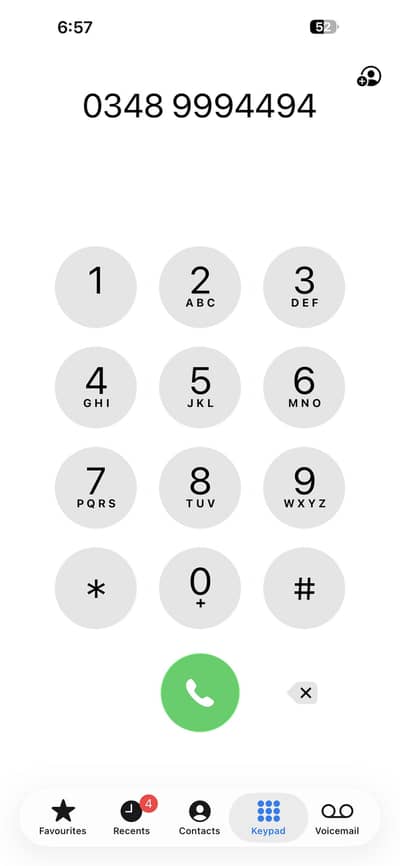Viewport: 400px width, 866px height.
Task: Switch to the Favourites tab
Action: pos(62,817)
